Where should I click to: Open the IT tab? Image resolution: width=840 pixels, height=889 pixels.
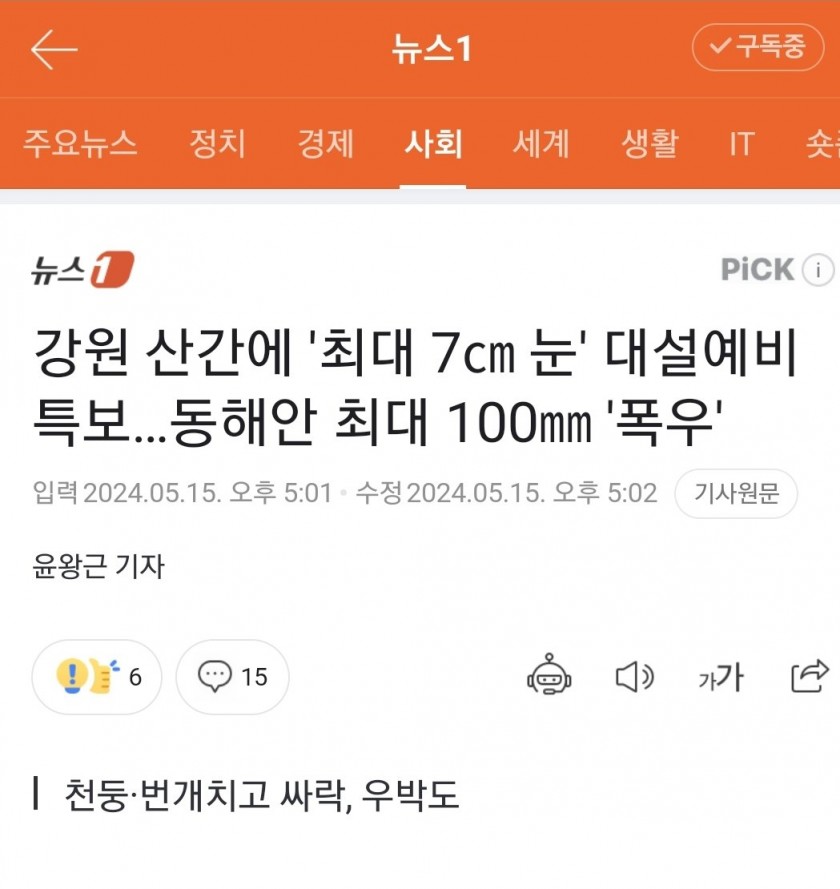tap(741, 144)
